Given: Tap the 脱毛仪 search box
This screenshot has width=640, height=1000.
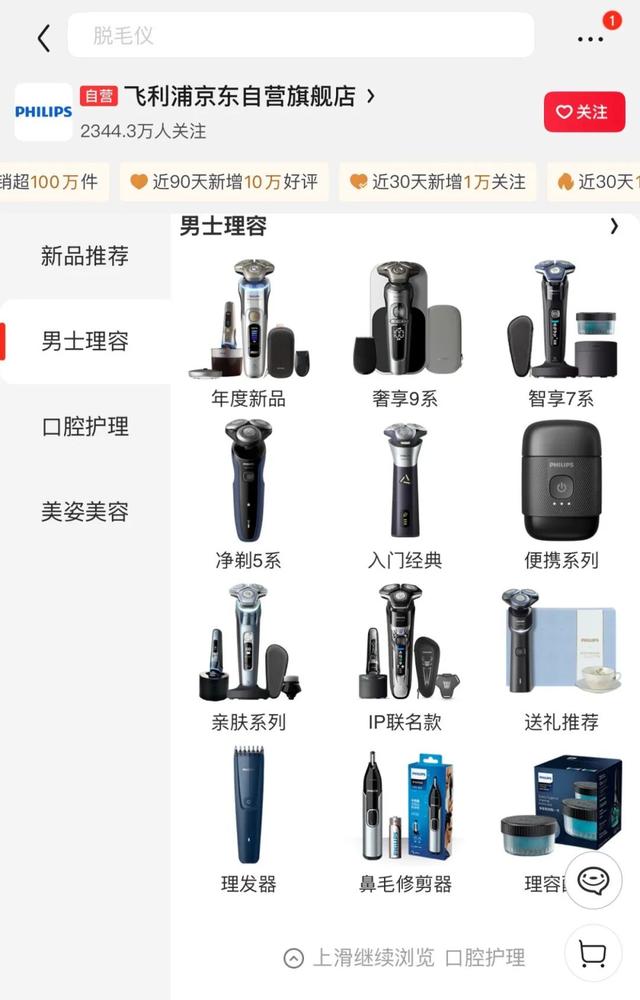Looking at the screenshot, I should [x=300, y=37].
